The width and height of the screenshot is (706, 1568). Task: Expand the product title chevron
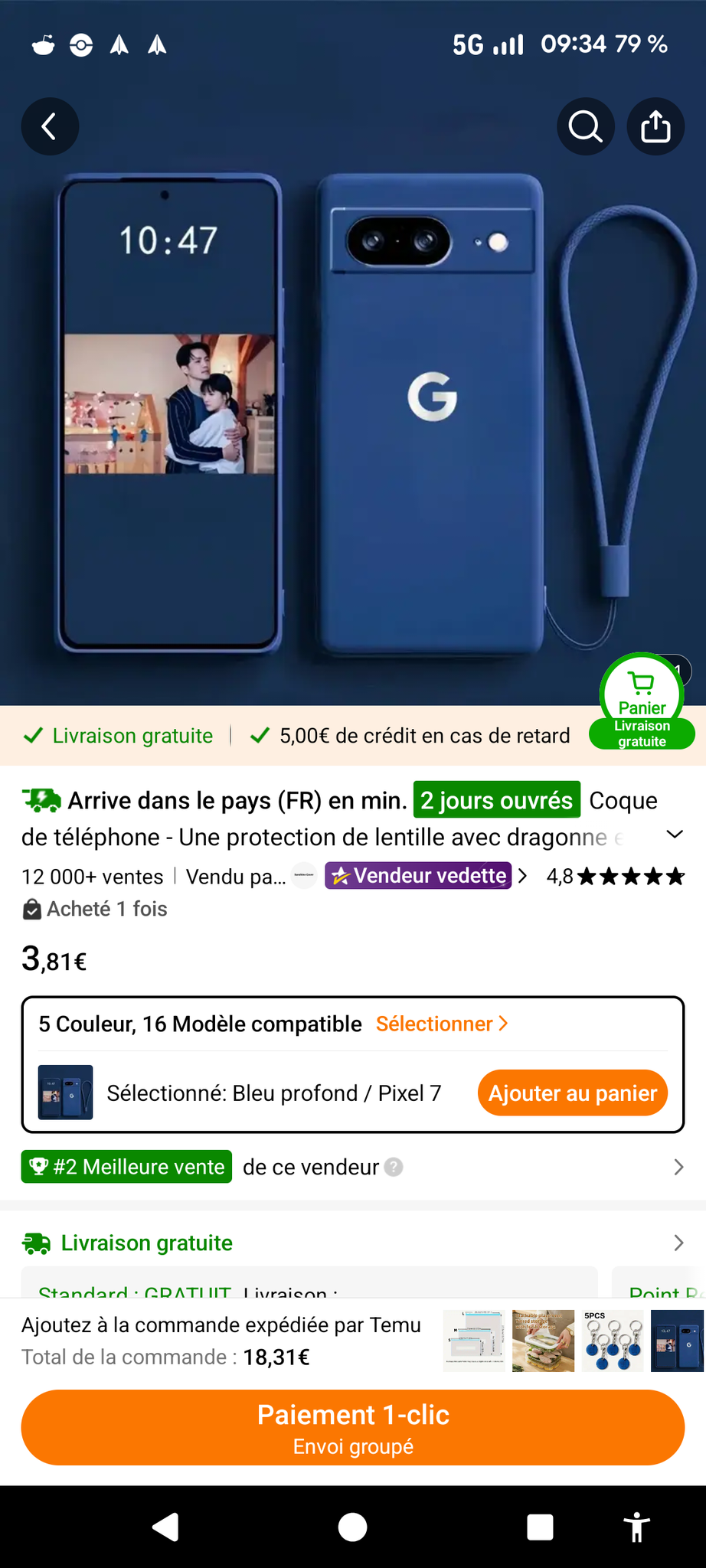click(675, 835)
